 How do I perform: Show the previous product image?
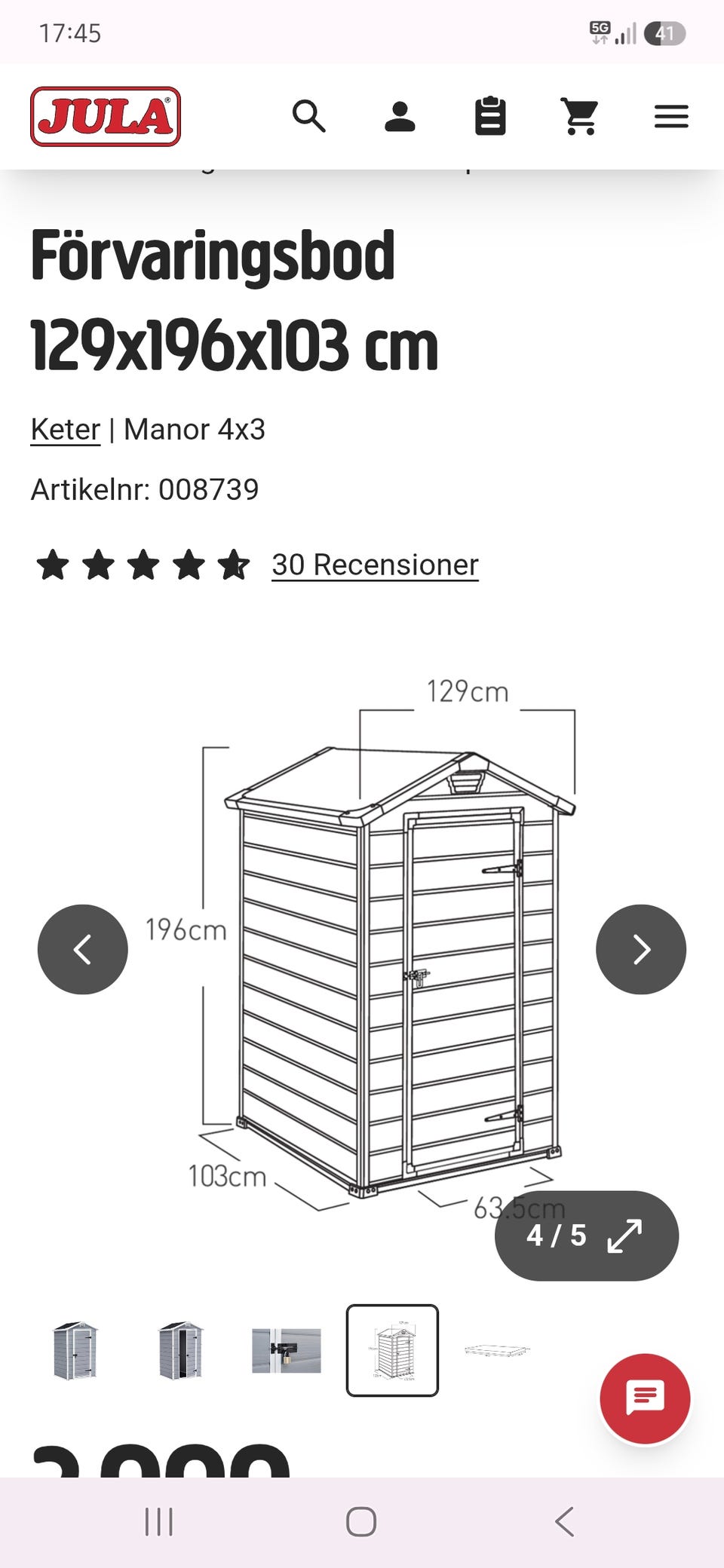click(83, 949)
